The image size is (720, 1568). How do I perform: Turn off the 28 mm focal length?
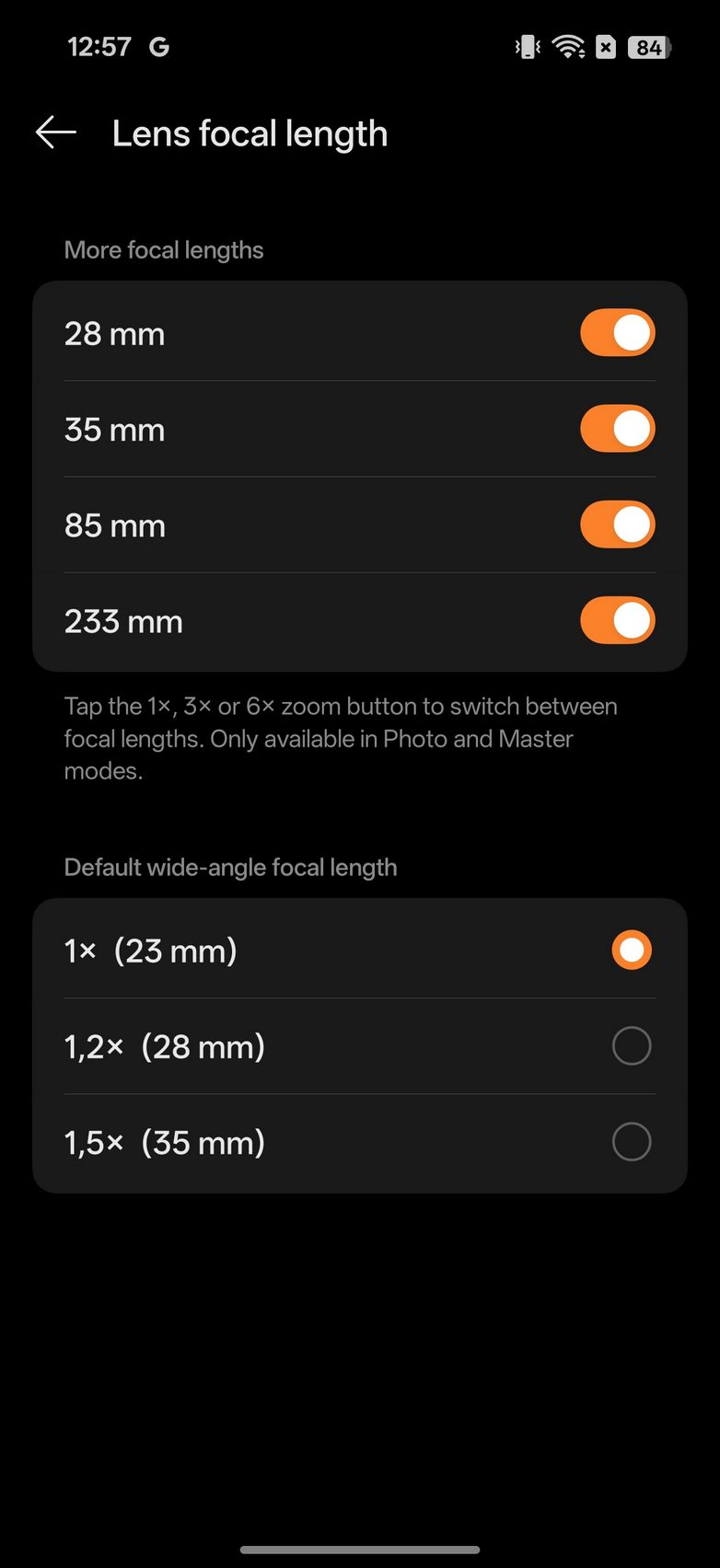tap(617, 333)
